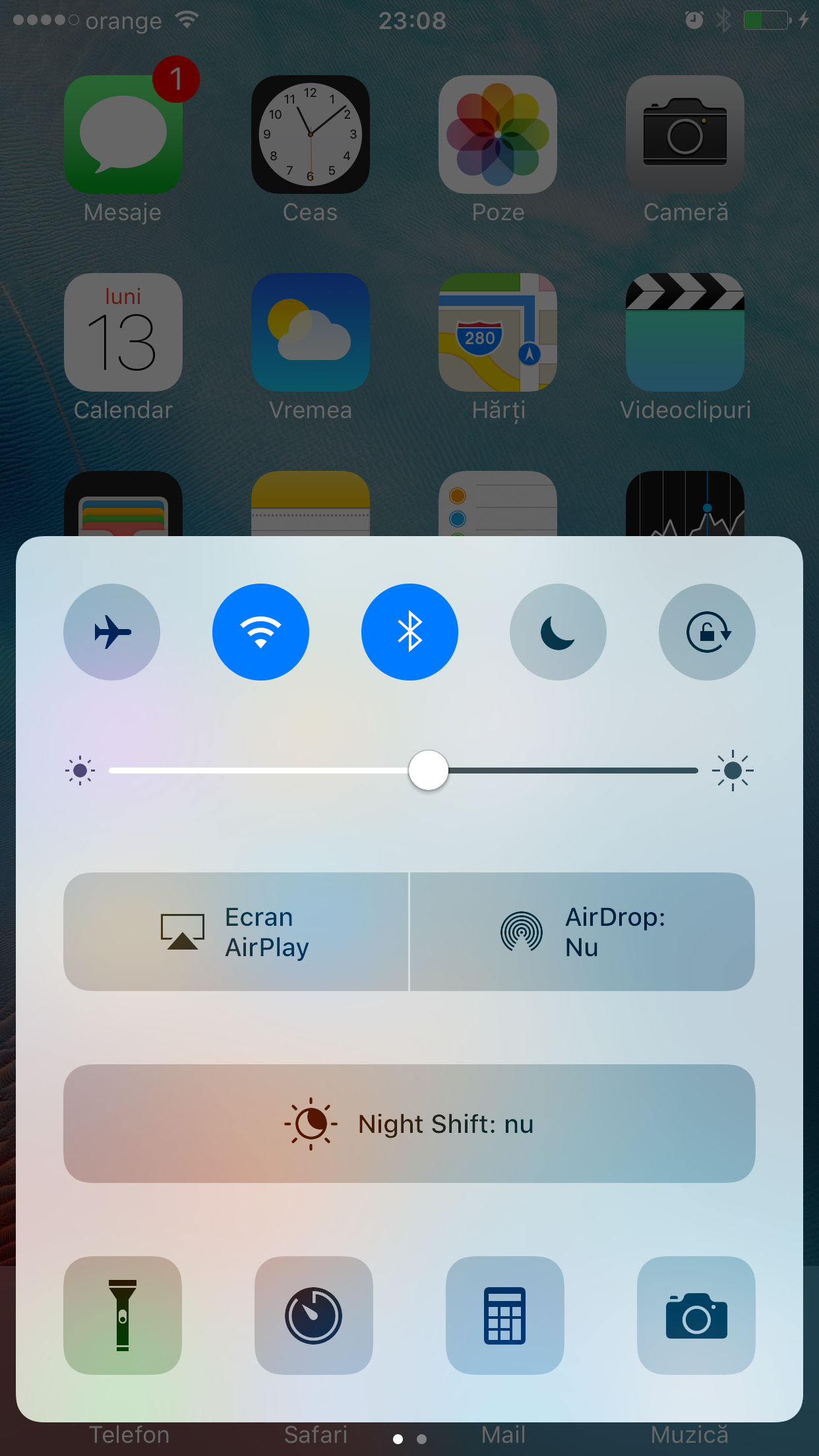
Task: Turn on Night Shift
Action: point(409,1124)
